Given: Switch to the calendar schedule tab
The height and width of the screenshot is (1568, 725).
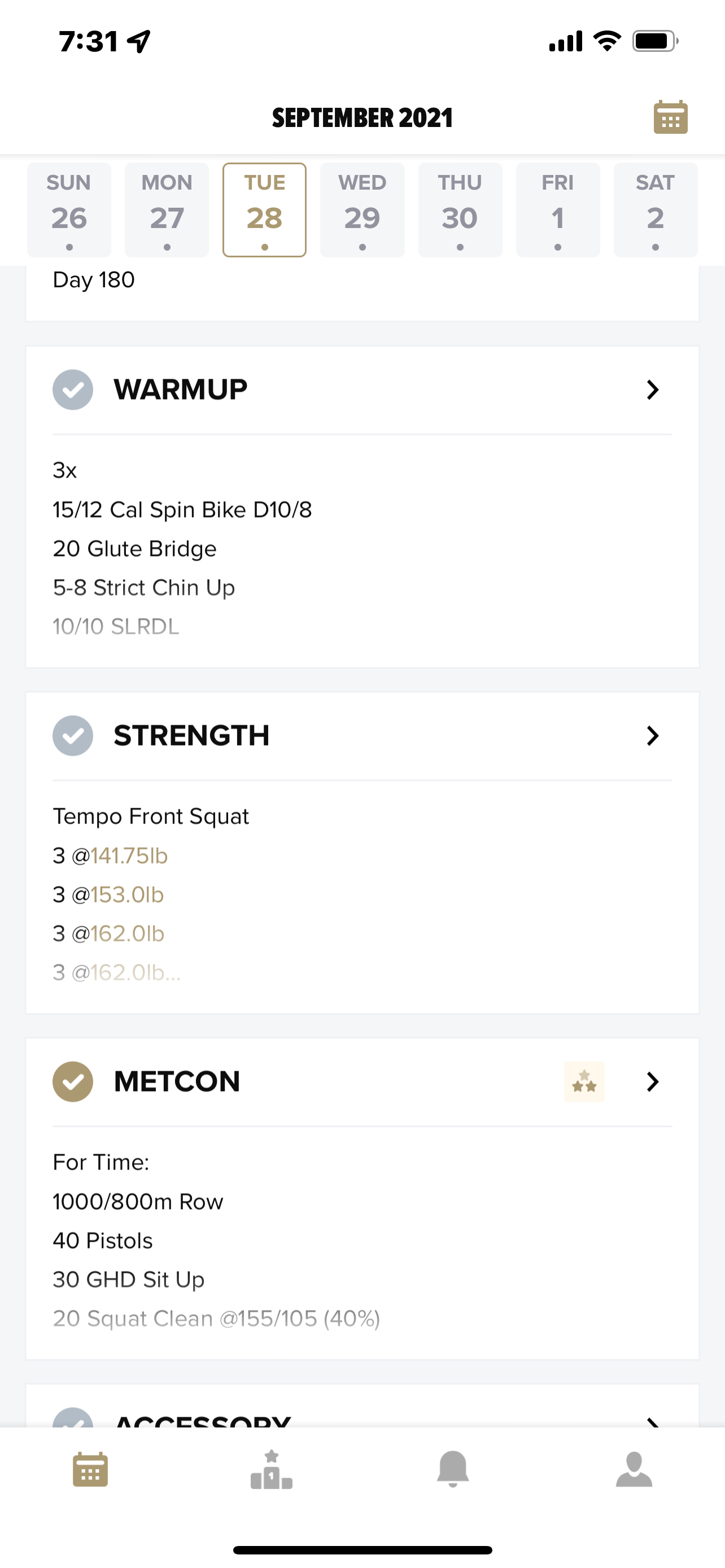Looking at the screenshot, I should coord(91,1469).
